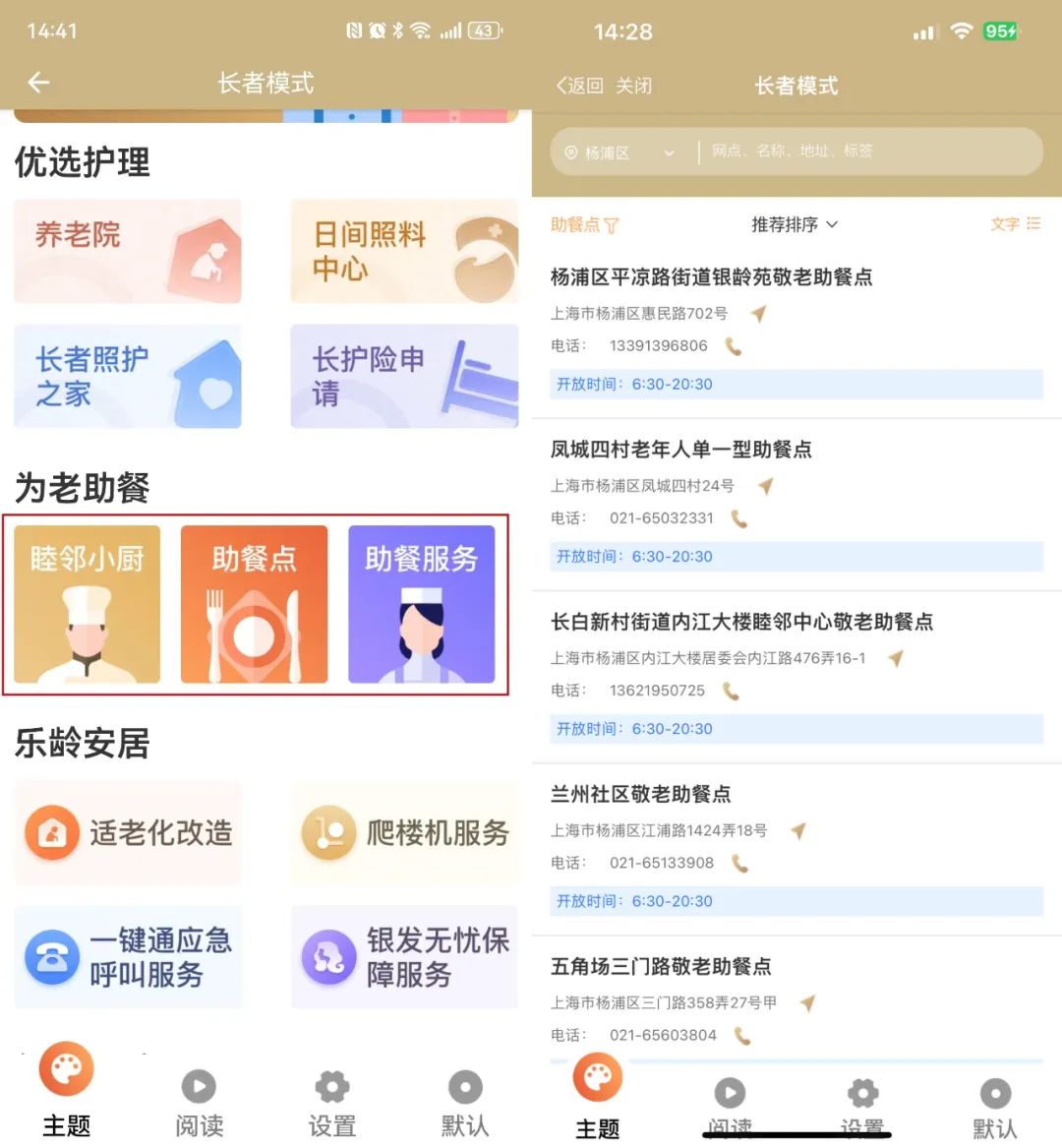Call 杨浦区平凉路街道银龄苑敬老助餐点 via phone icon
This screenshot has height=1148, width=1062.
click(x=734, y=346)
